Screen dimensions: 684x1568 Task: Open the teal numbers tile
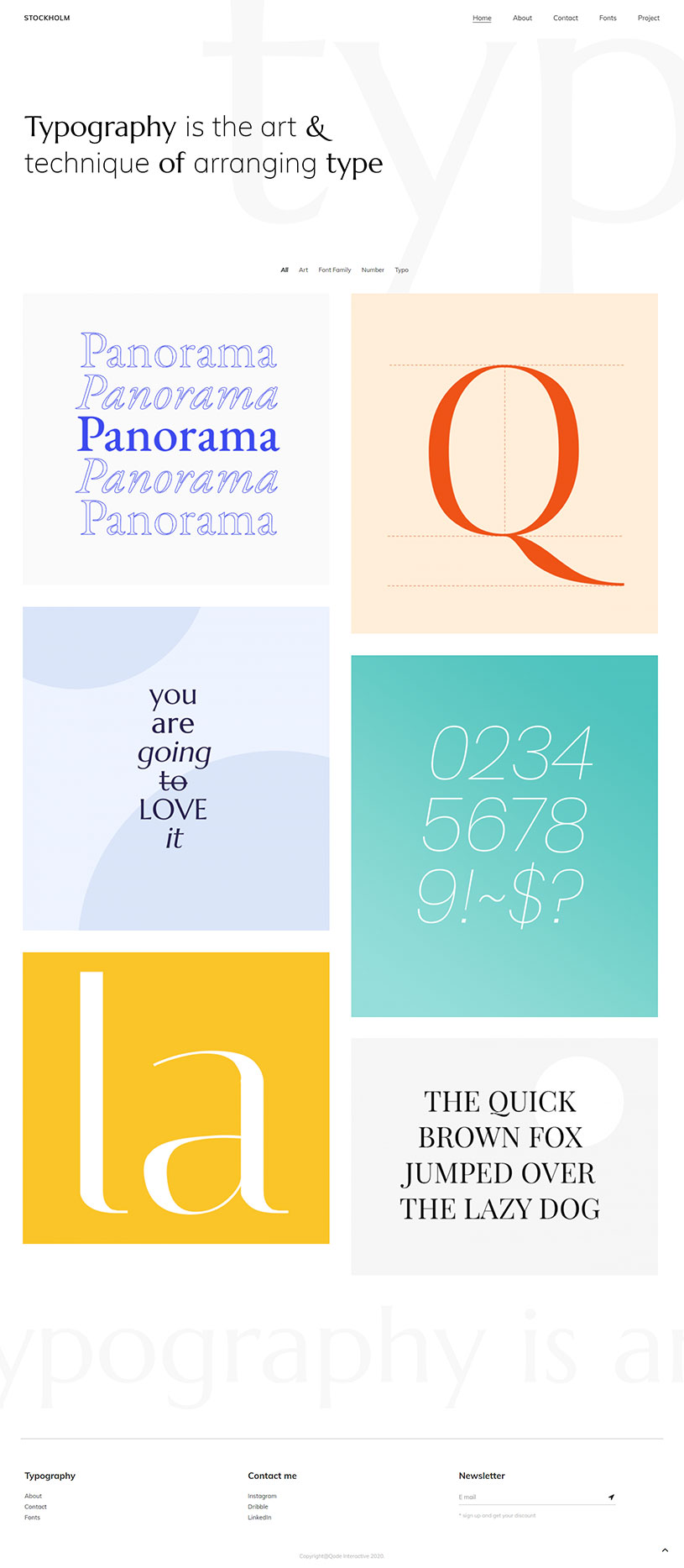504,835
